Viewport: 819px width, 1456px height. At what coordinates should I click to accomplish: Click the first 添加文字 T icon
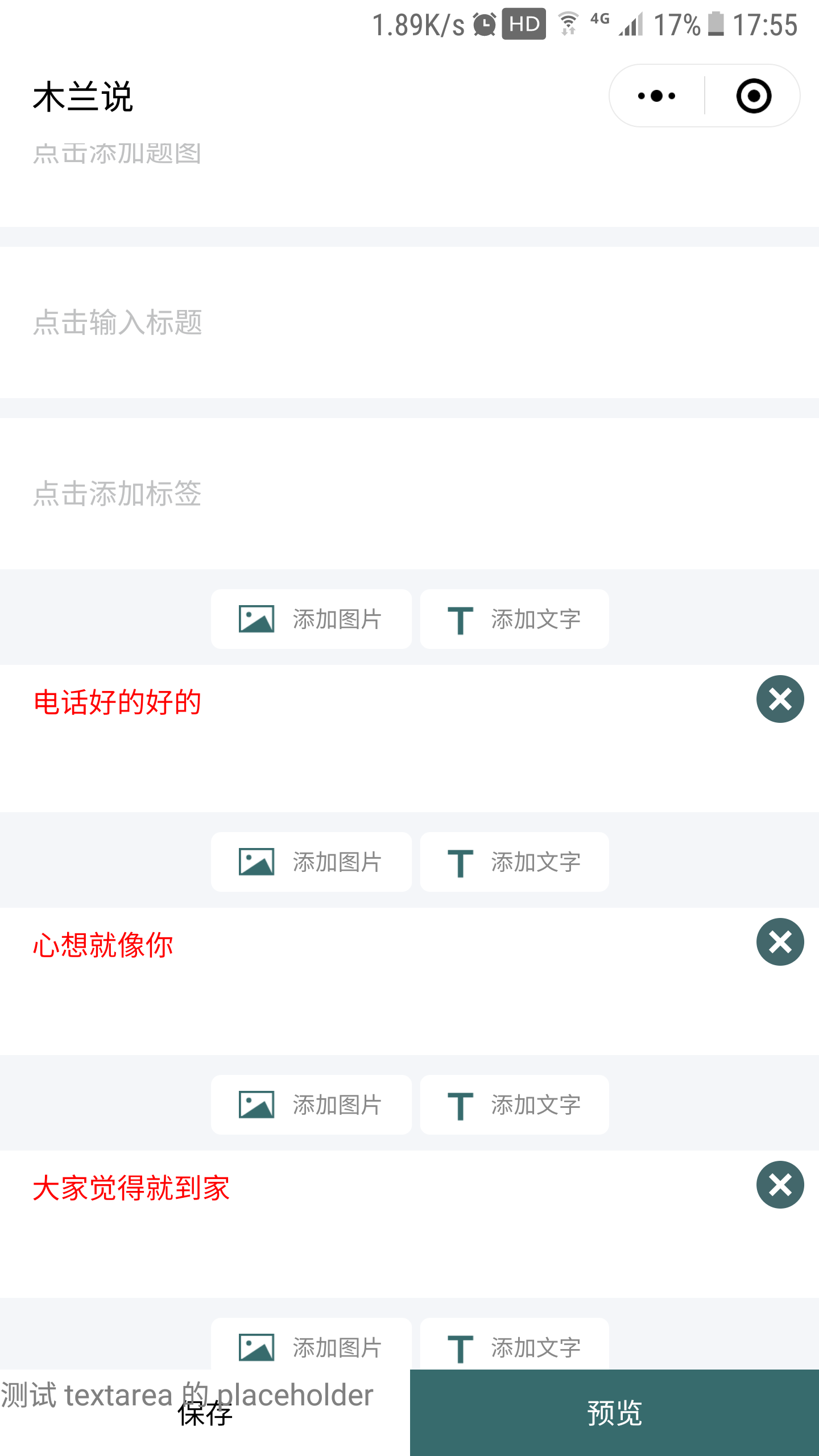[x=461, y=619]
